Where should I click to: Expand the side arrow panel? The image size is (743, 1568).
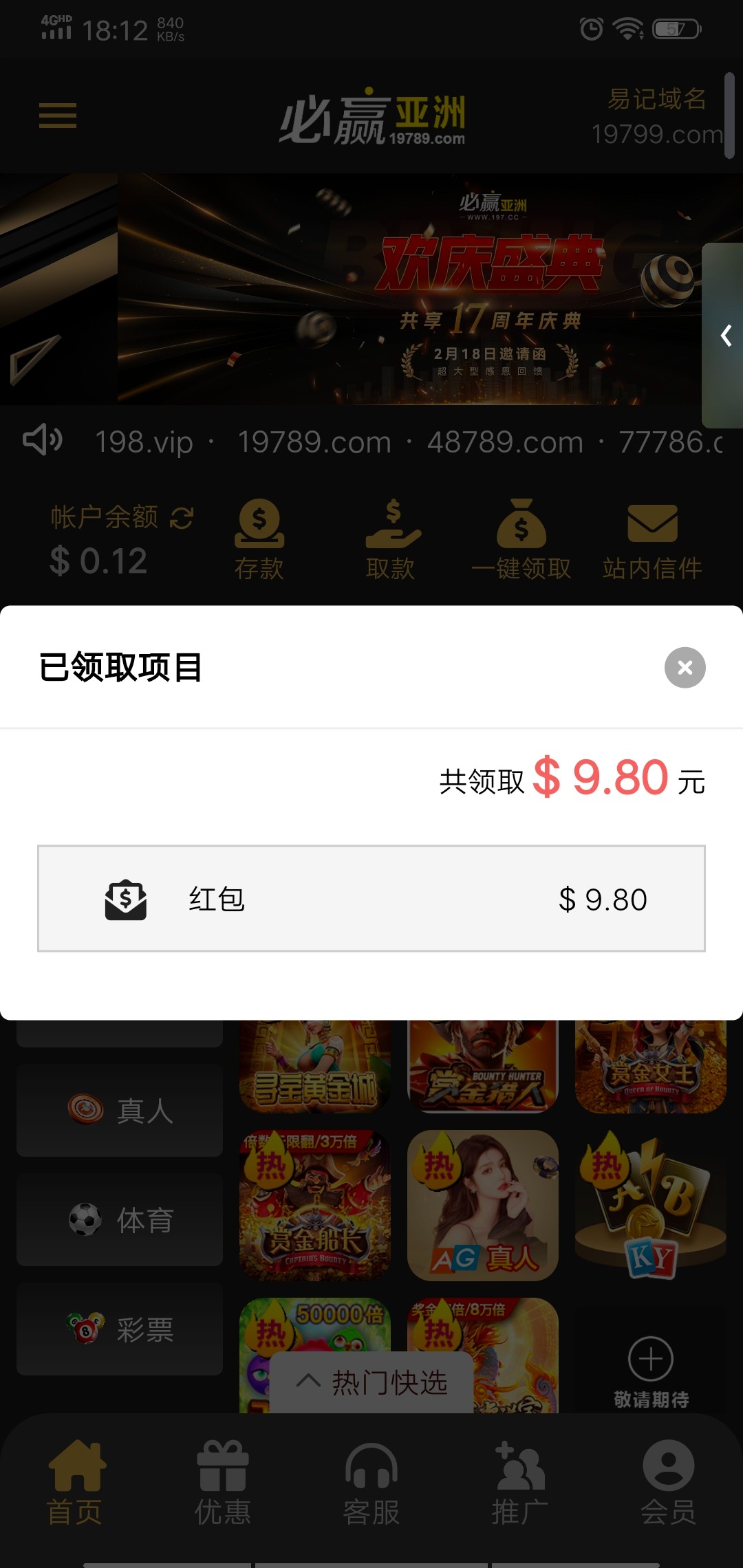[x=725, y=336]
